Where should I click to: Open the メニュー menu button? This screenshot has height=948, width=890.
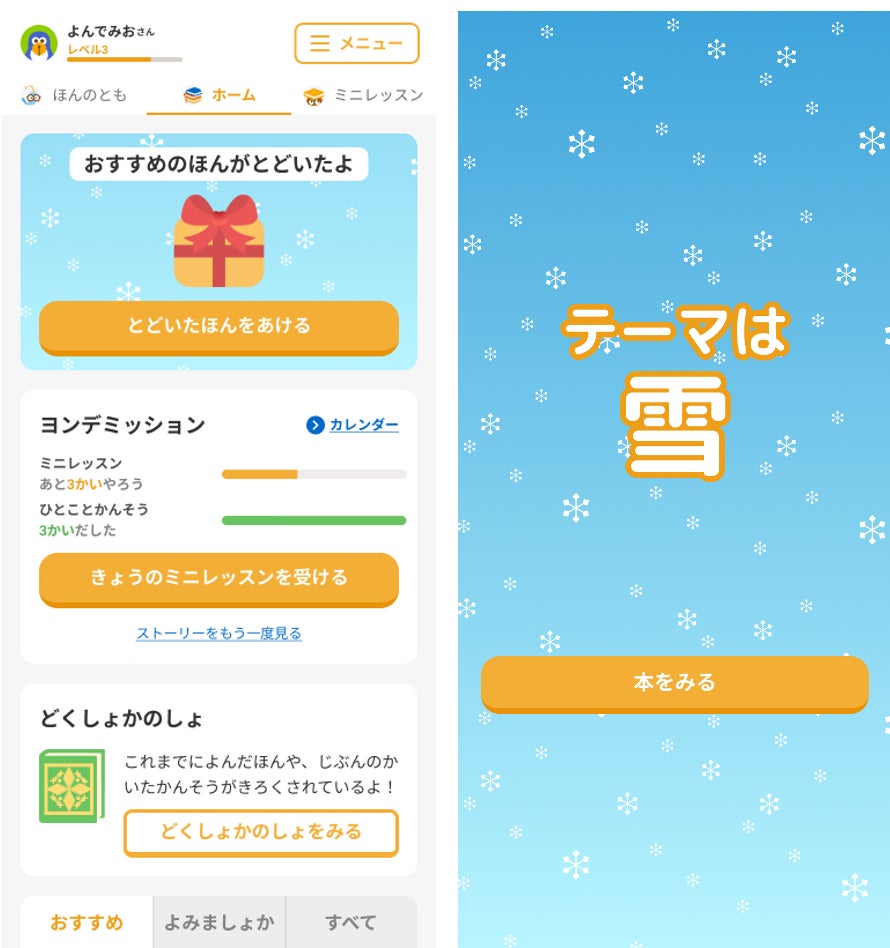pyautogui.click(x=356, y=43)
